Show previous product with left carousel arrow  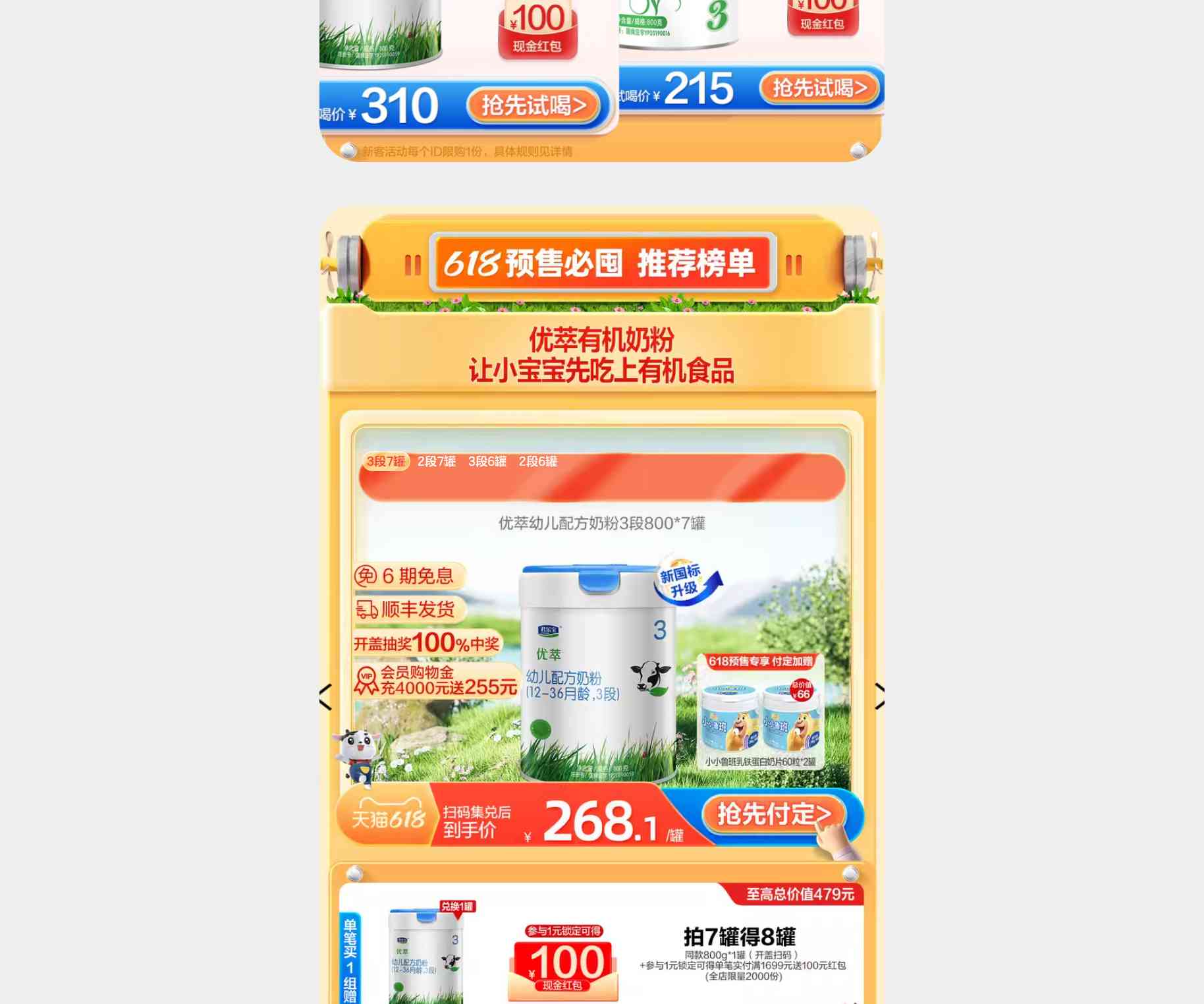[x=325, y=697]
